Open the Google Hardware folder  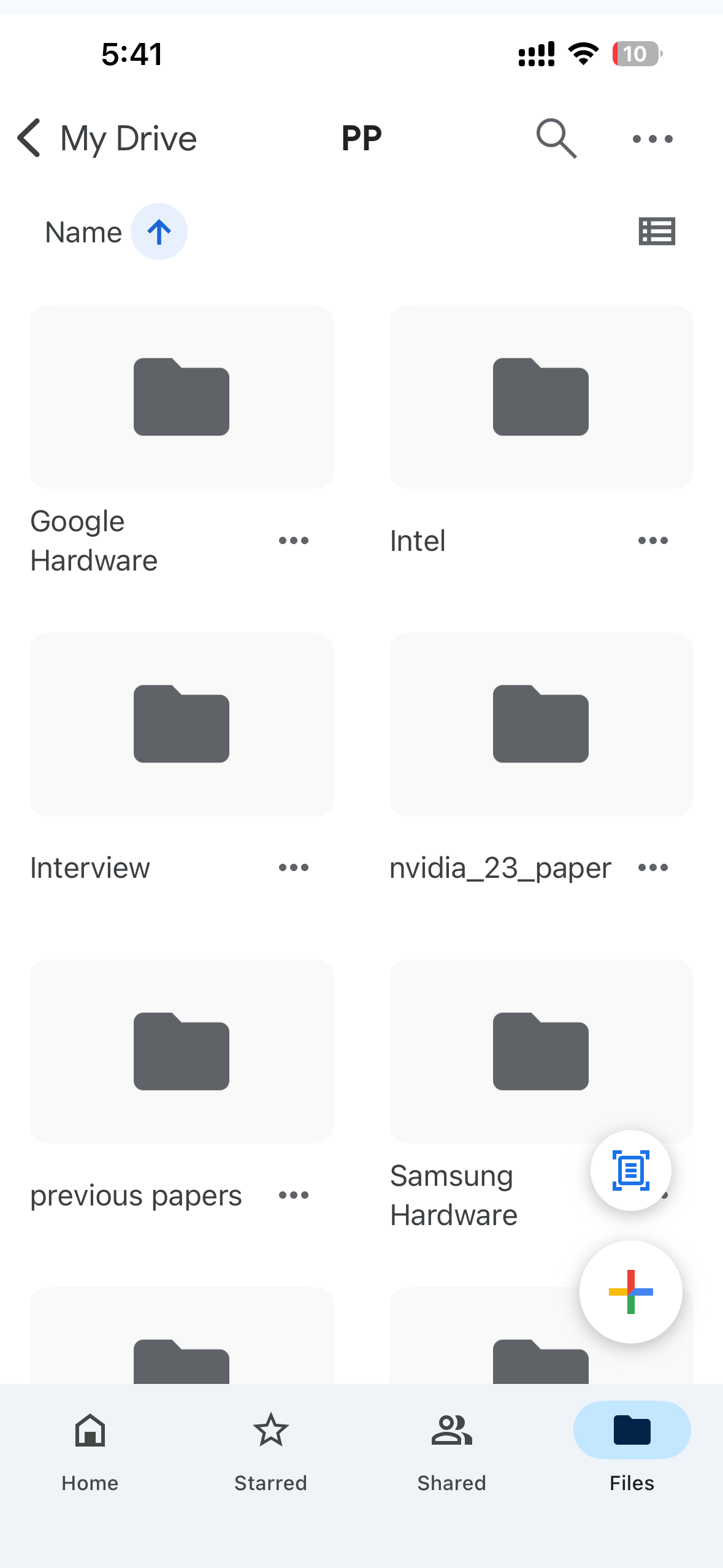(x=182, y=398)
